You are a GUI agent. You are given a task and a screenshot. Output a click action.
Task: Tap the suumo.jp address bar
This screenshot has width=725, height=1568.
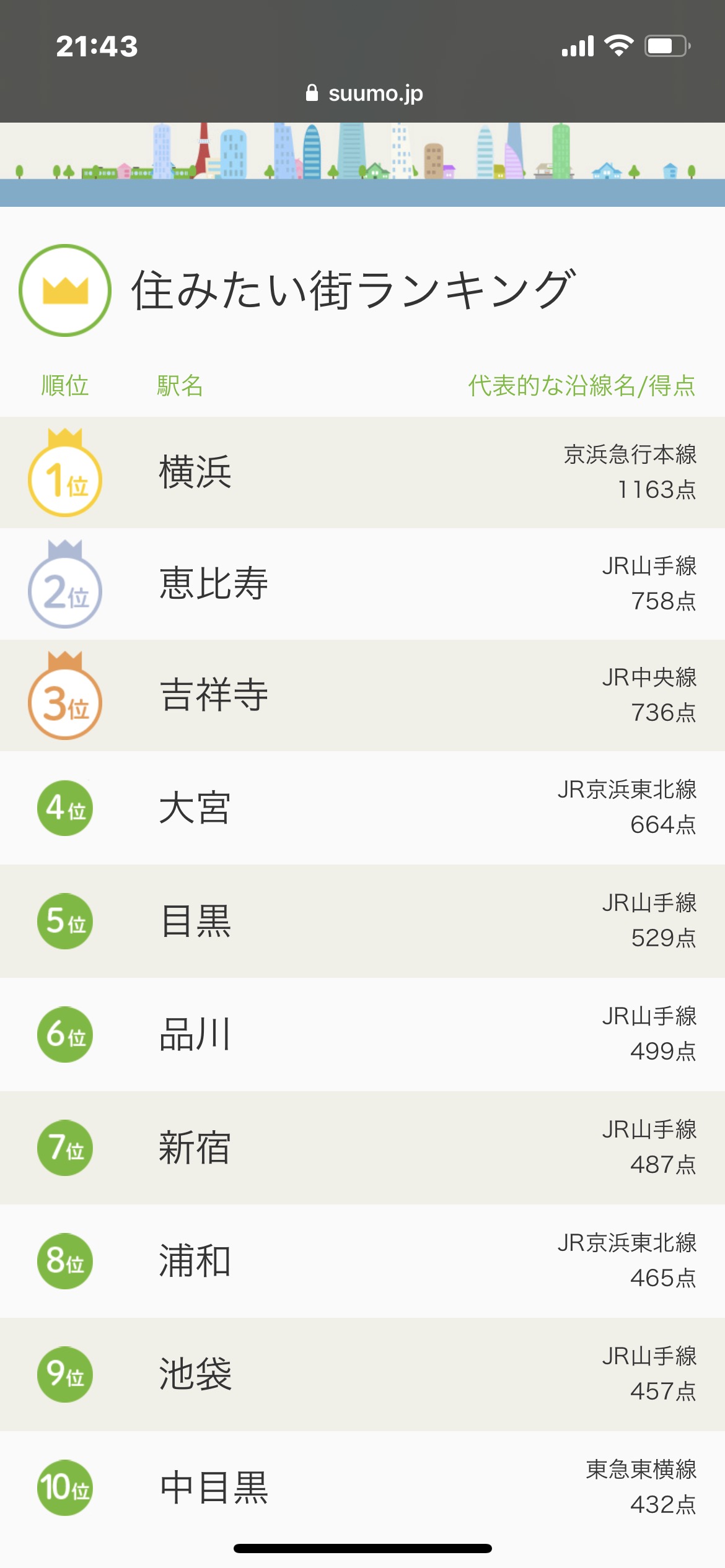click(364, 94)
